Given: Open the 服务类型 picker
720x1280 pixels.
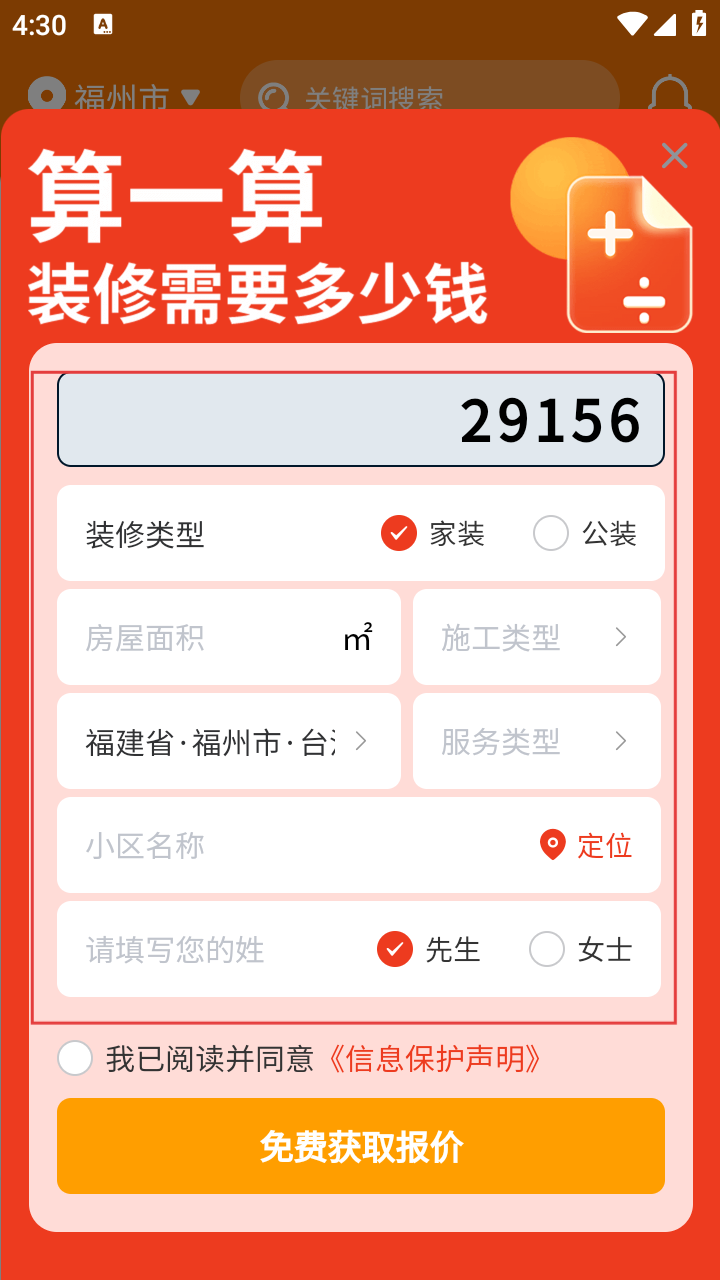Looking at the screenshot, I should pos(537,742).
